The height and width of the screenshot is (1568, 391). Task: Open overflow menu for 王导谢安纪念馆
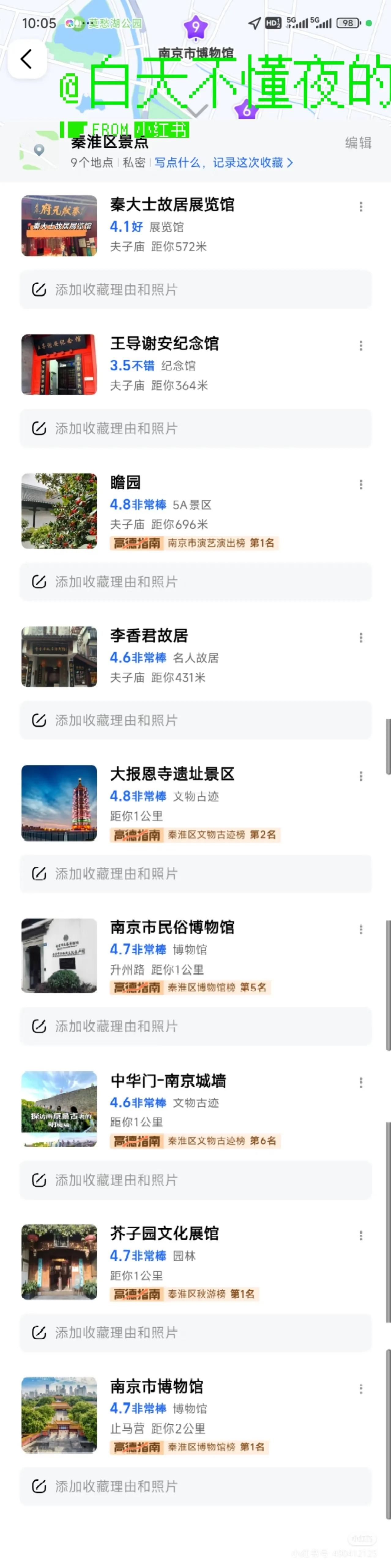(x=361, y=346)
